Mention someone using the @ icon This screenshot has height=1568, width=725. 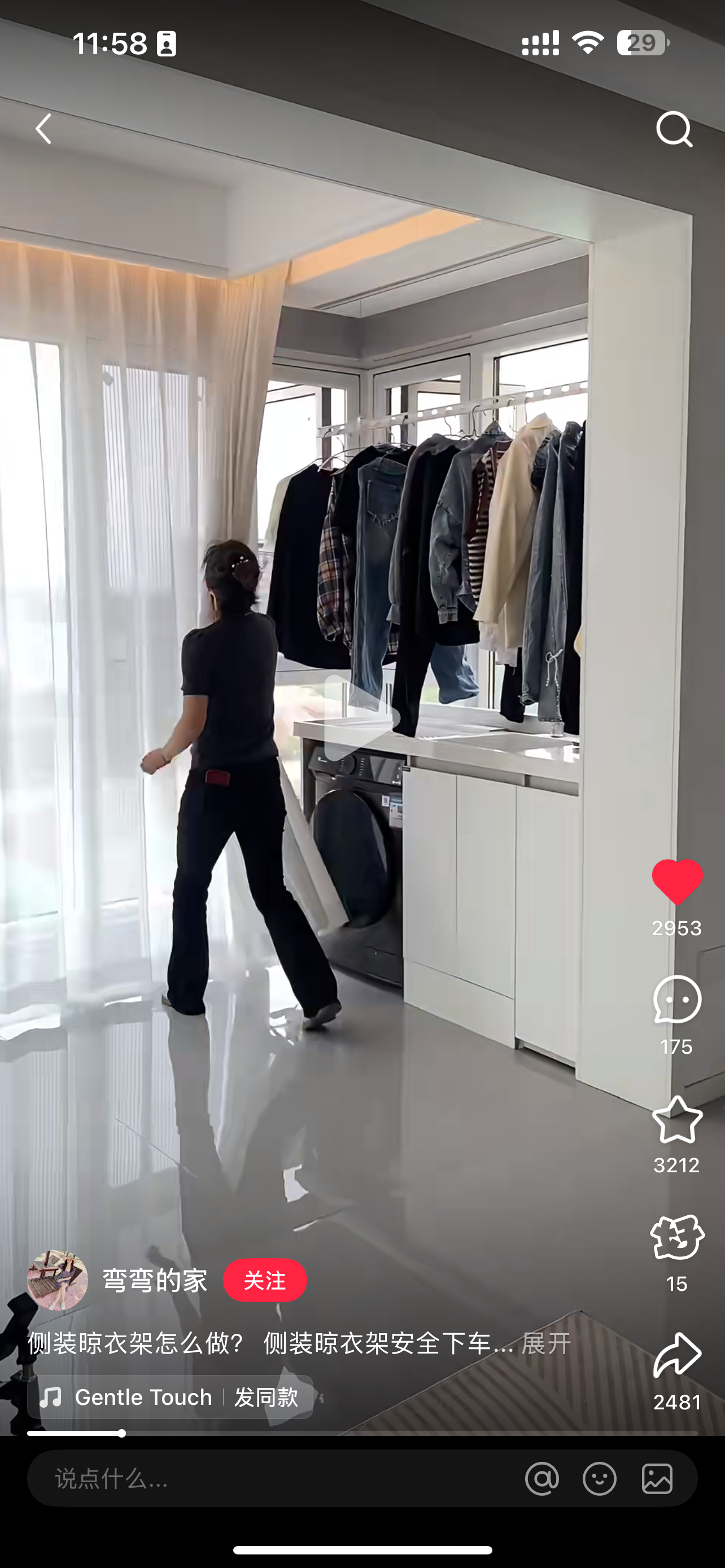tap(541, 1478)
